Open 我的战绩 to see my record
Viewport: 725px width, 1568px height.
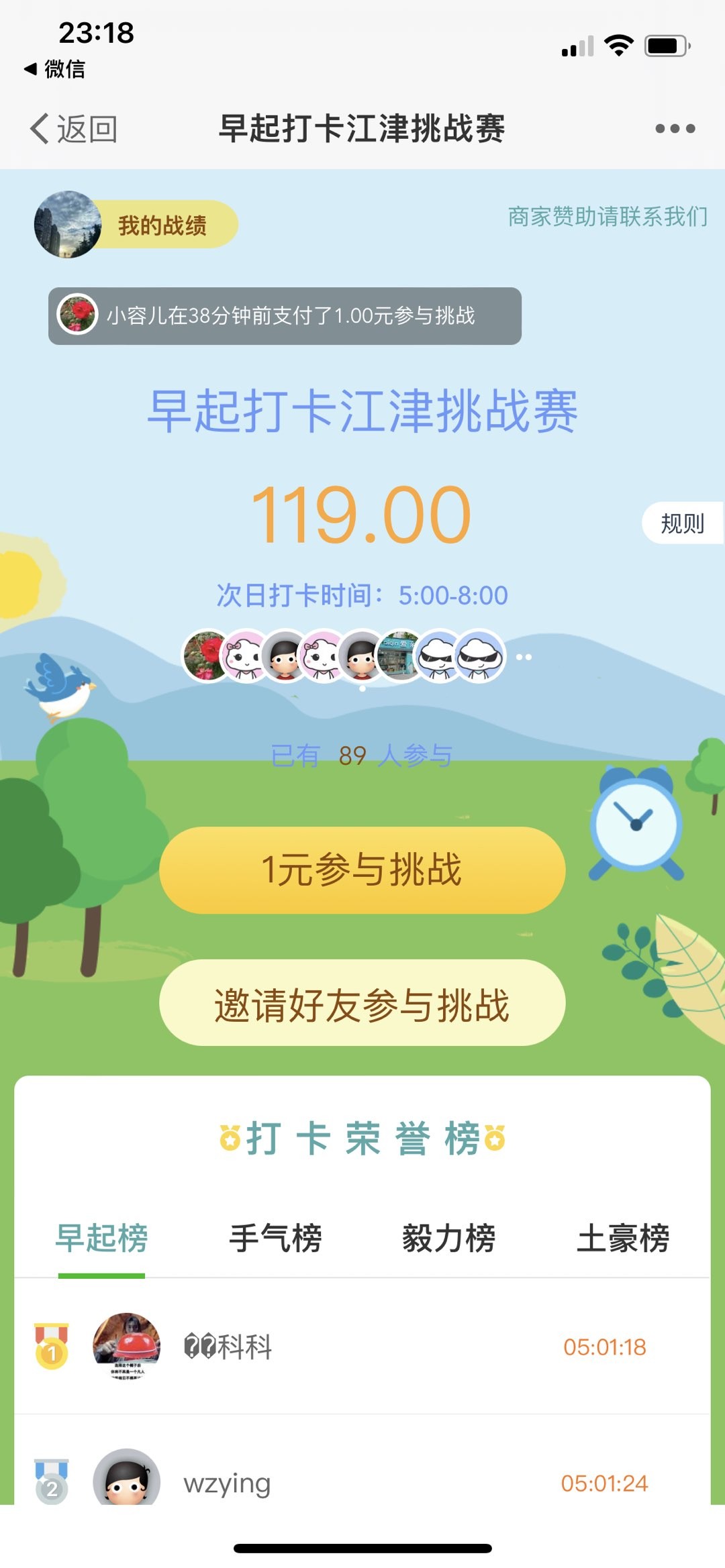(x=161, y=225)
